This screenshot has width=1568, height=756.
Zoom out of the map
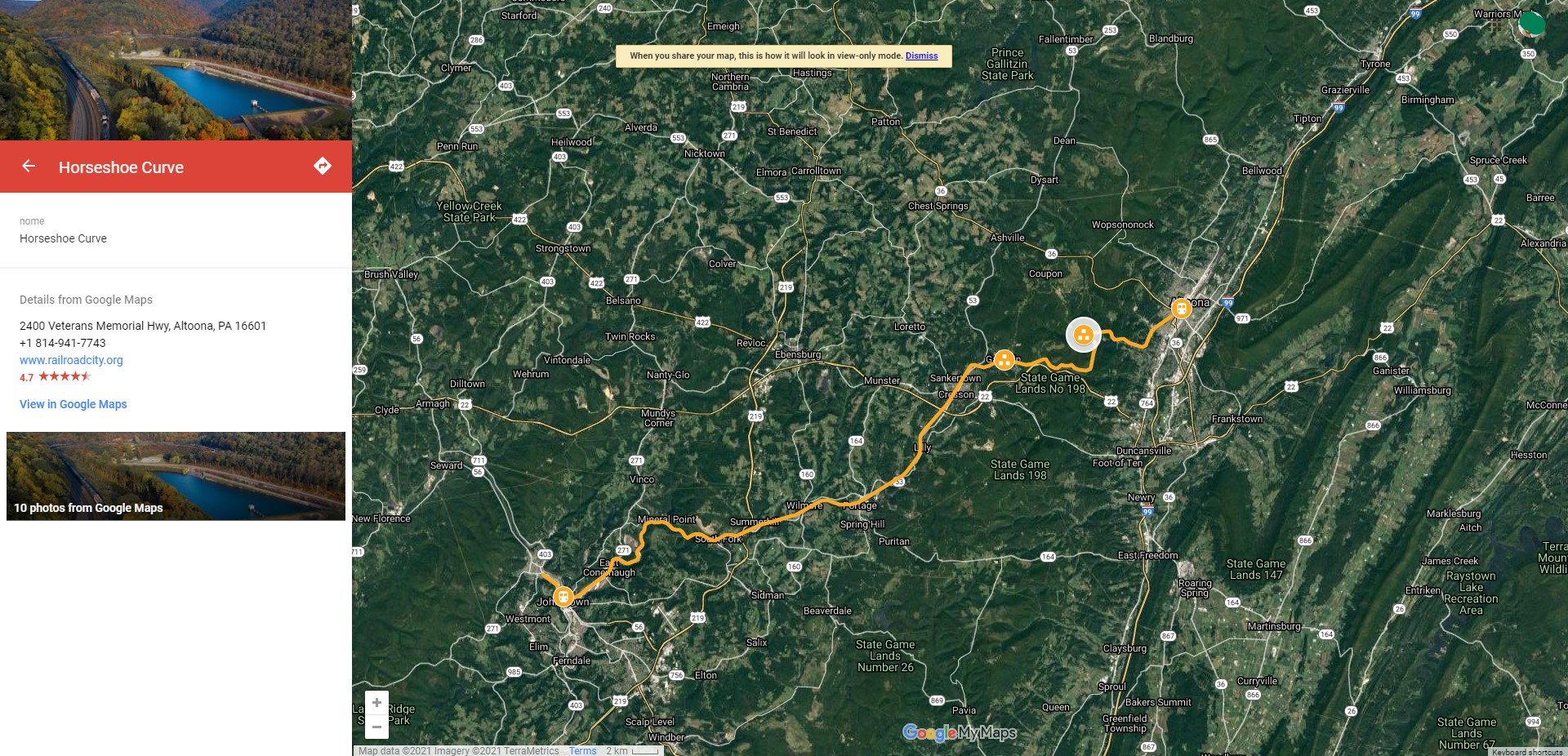(x=376, y=726)
